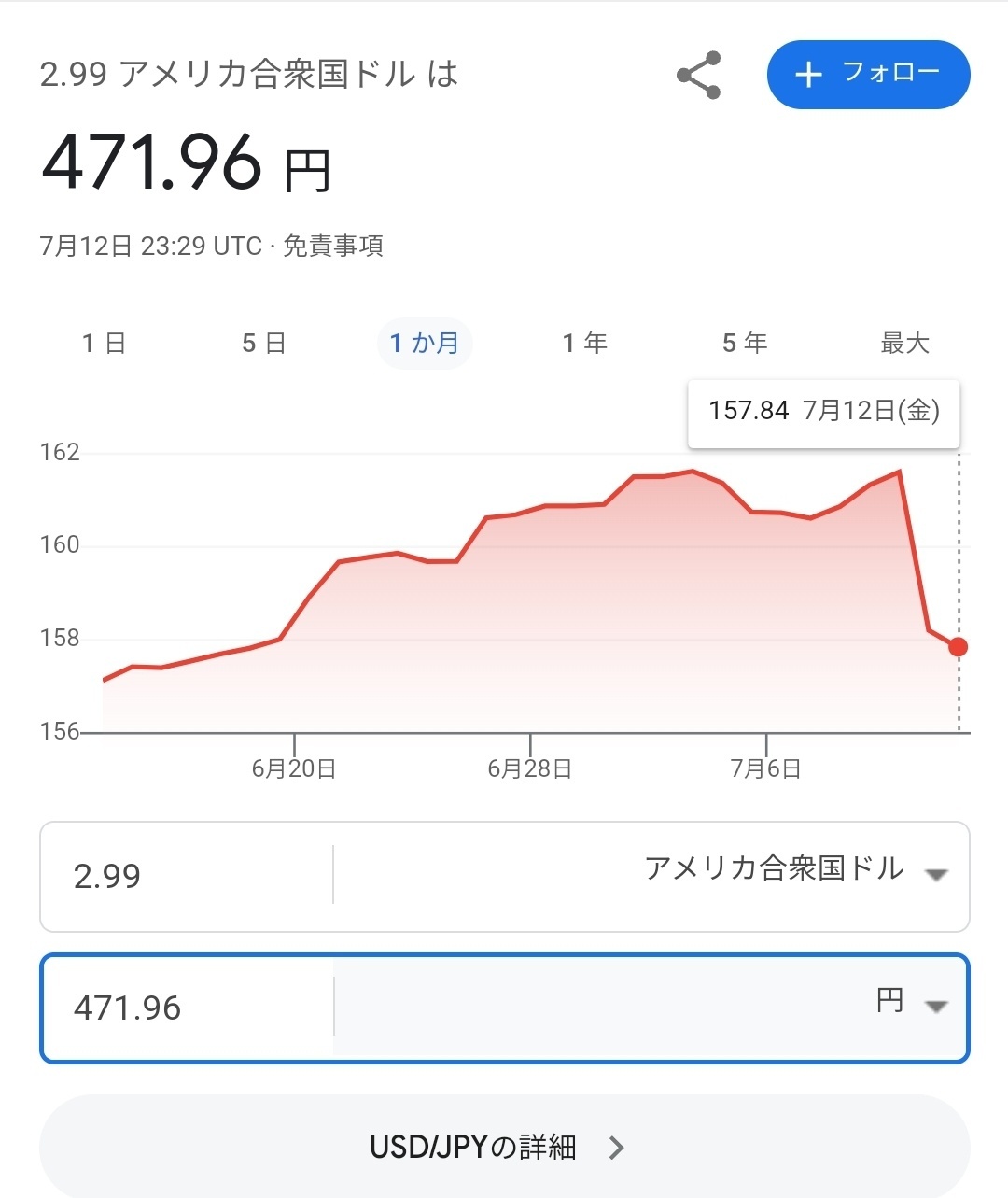Switch chart to 5年 range
The height and width of the screenshot is (1198, 1008).
click(x=745, y=344)
